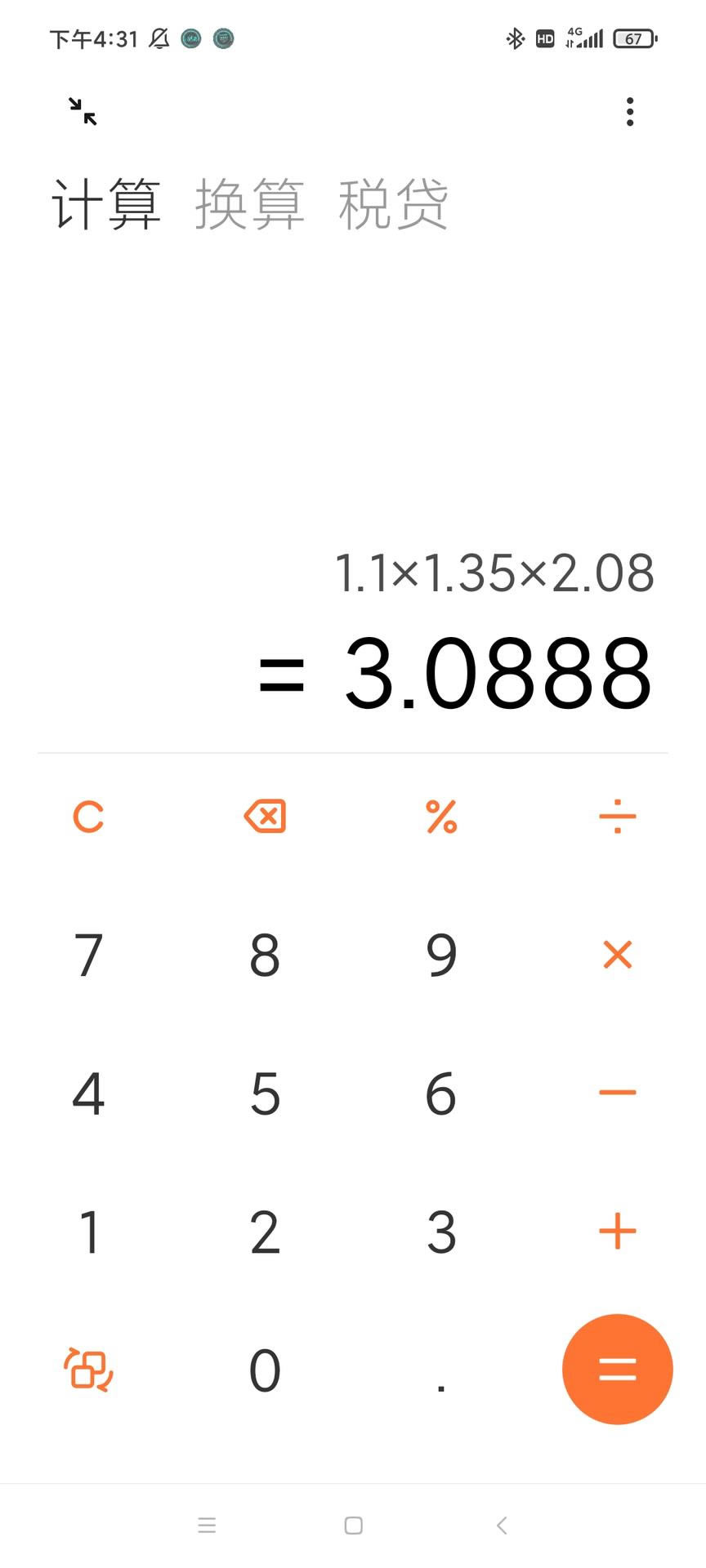
Task: Shrink calculator to floating window
Action: point(83,111)
